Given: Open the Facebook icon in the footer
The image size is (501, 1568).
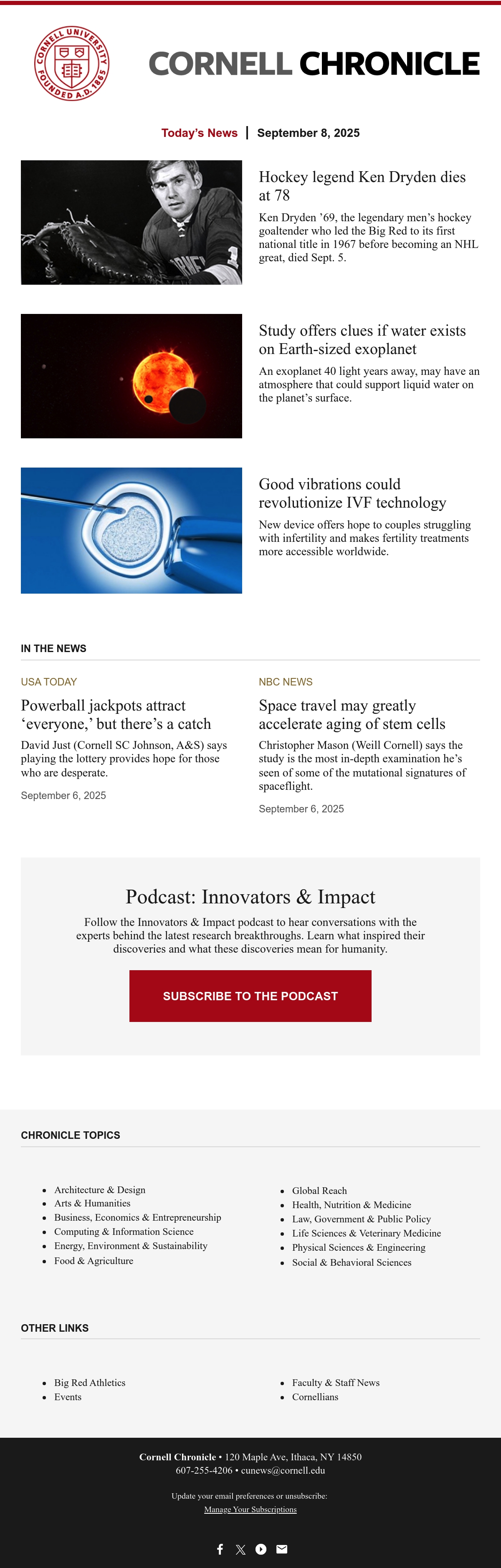Looking at the screenshot, I should 220,1549.
